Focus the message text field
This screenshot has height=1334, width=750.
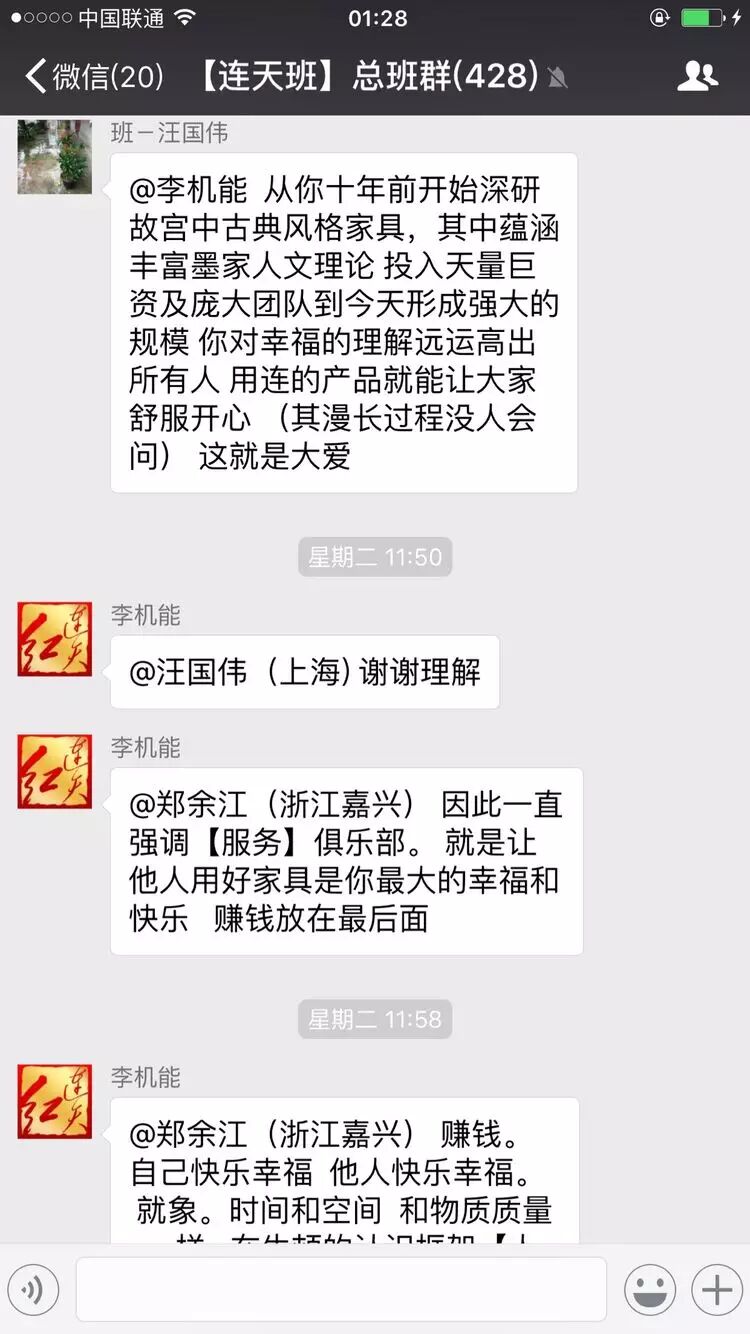(341, 1290)
